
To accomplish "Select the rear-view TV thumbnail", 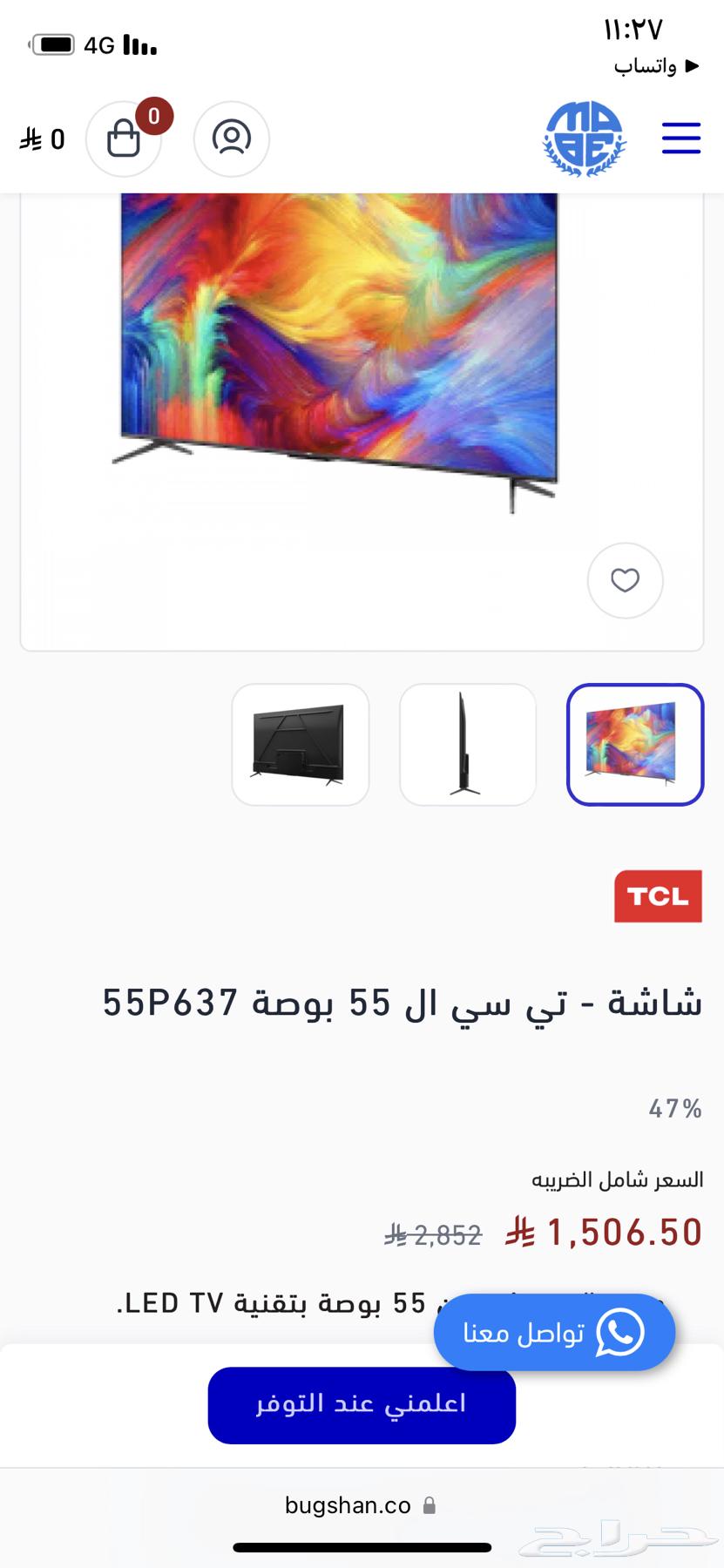I will [300, 745].
